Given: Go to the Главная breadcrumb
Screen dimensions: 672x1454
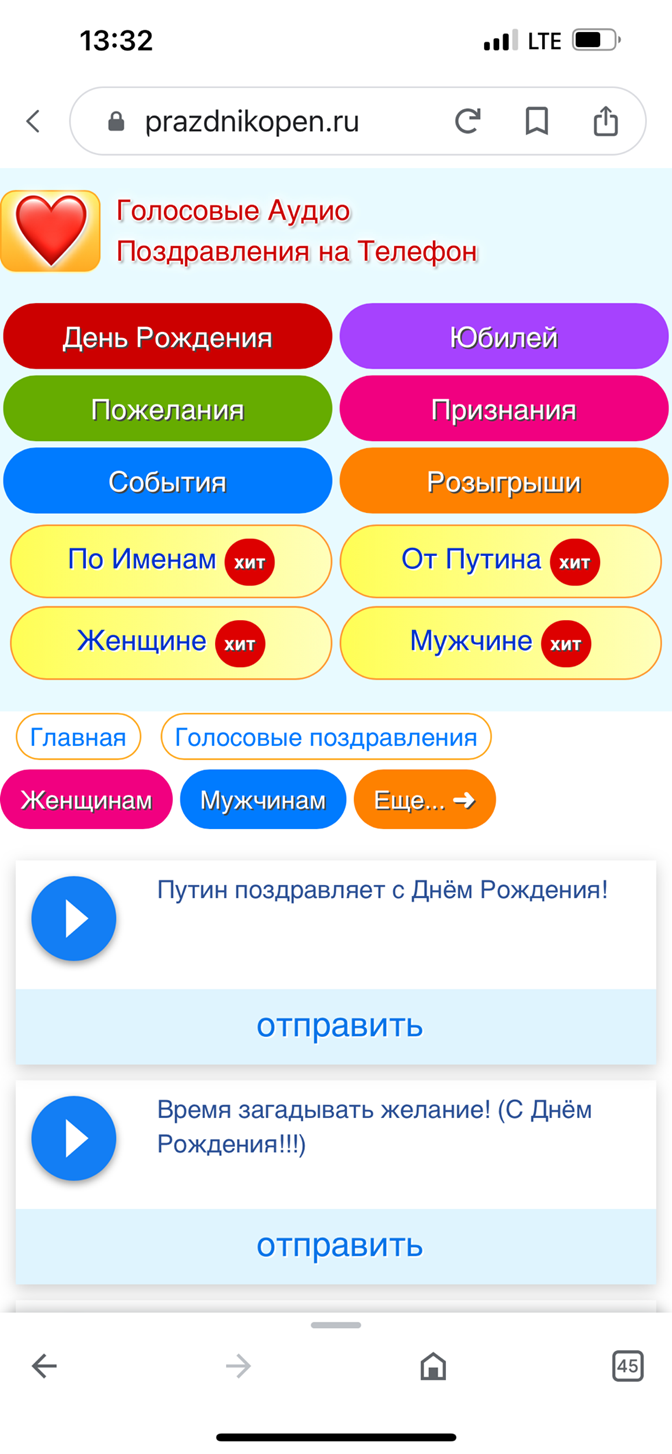Looking at the screenshot, I should point(78,738).
